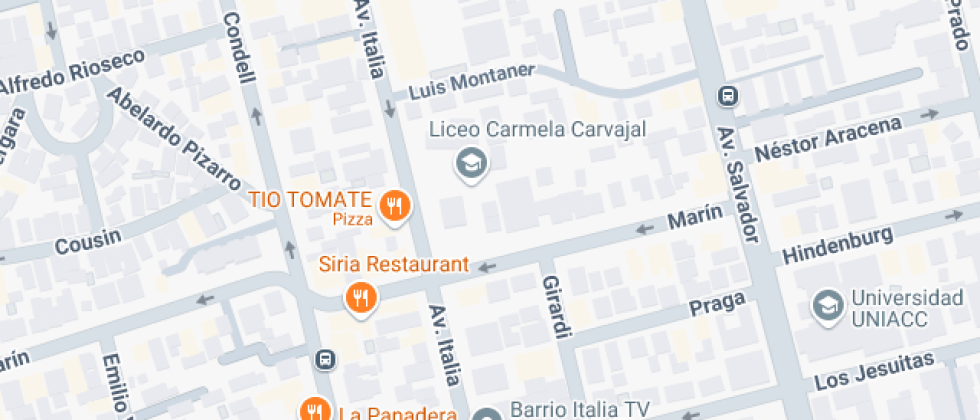The height and width of the screenshot is (420, 980).
Task: View the Universidad UNIACC marker details
Action: (x=828, y=305)
